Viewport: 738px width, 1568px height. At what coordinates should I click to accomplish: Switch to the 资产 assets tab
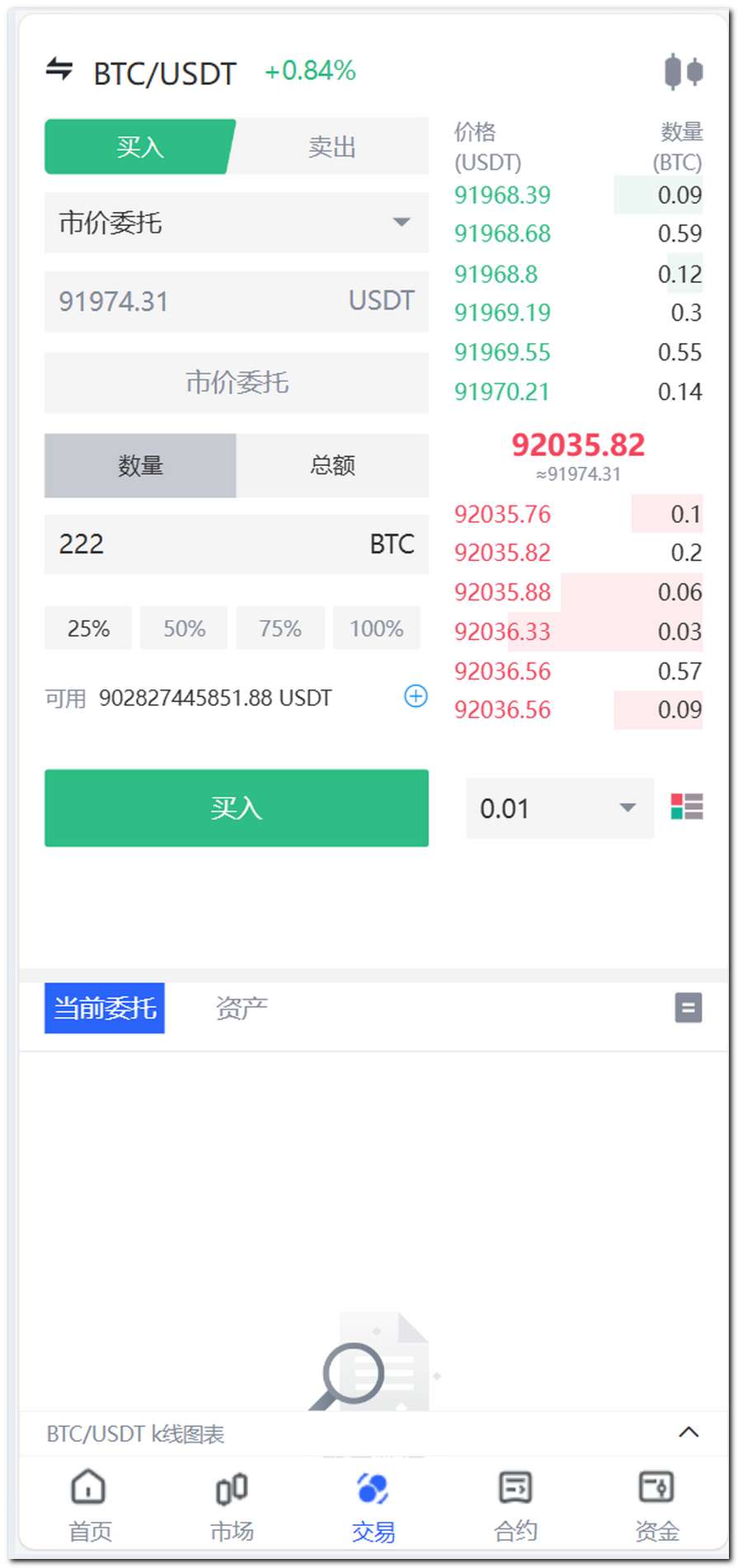click(x=241, y=1008)
